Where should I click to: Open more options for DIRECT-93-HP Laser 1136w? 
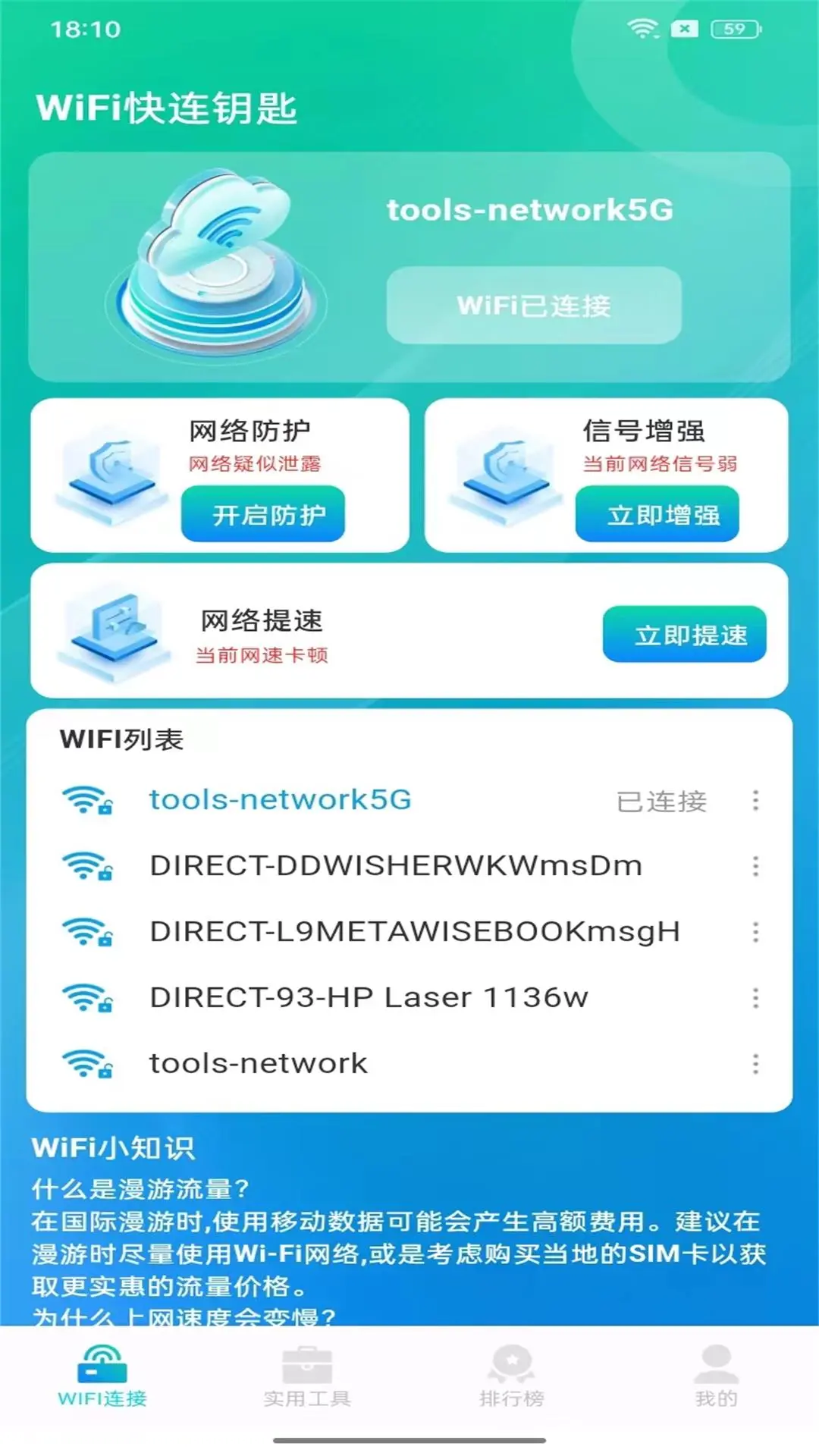[755, 998]
